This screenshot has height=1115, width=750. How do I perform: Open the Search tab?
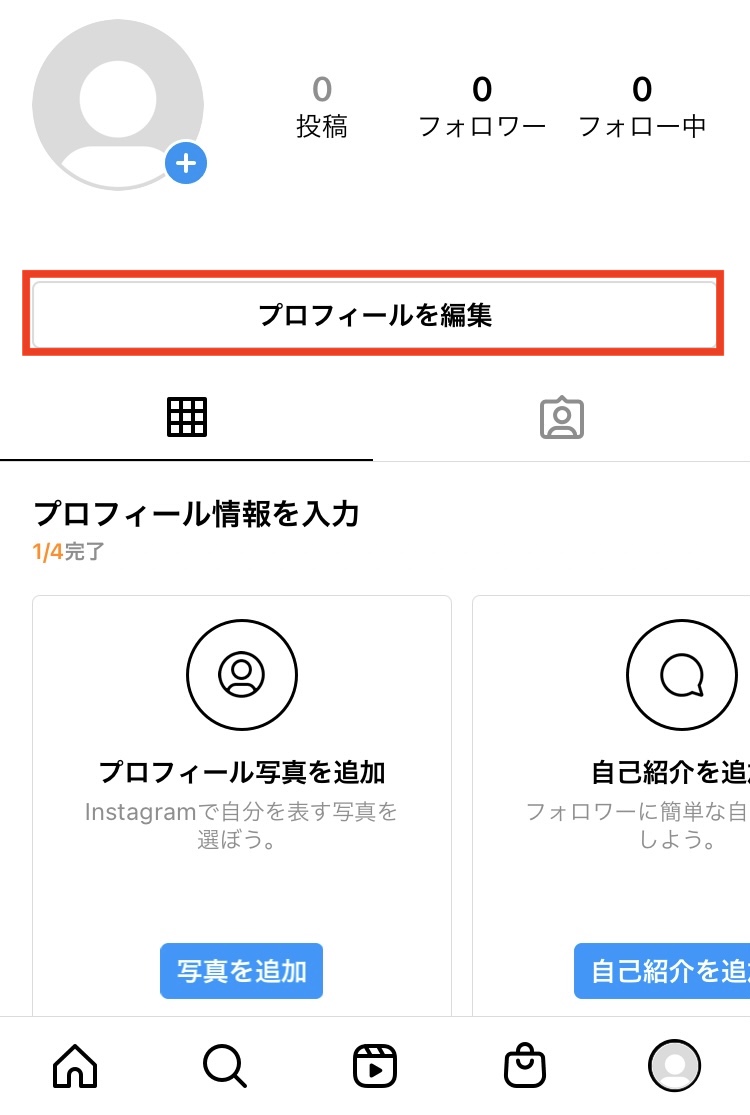point(224,1067)
